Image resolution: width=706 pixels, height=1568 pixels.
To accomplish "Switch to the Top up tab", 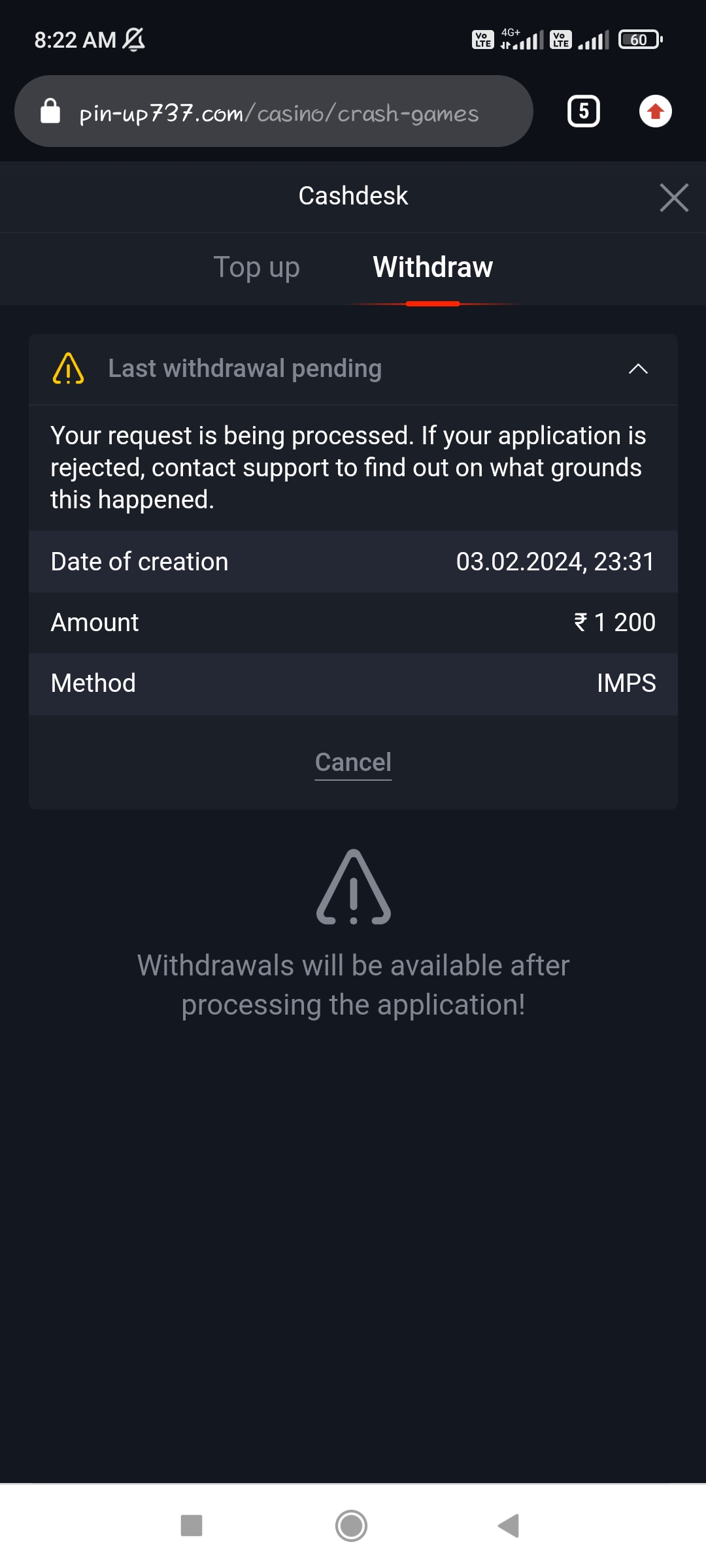I will (x=256, y=267).
